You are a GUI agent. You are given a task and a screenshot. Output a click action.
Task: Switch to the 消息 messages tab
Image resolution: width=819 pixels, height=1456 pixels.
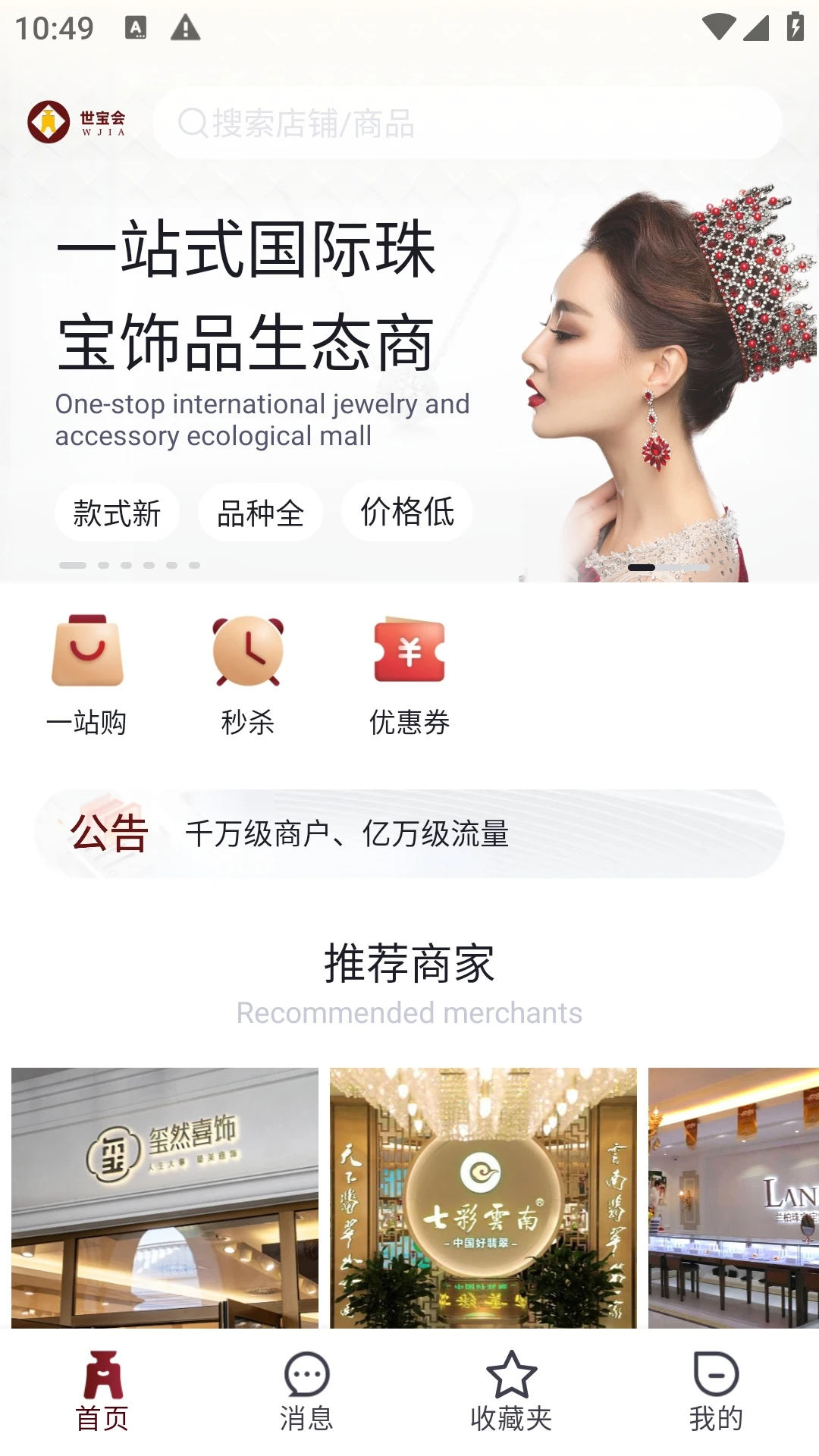pos(307,1392)
